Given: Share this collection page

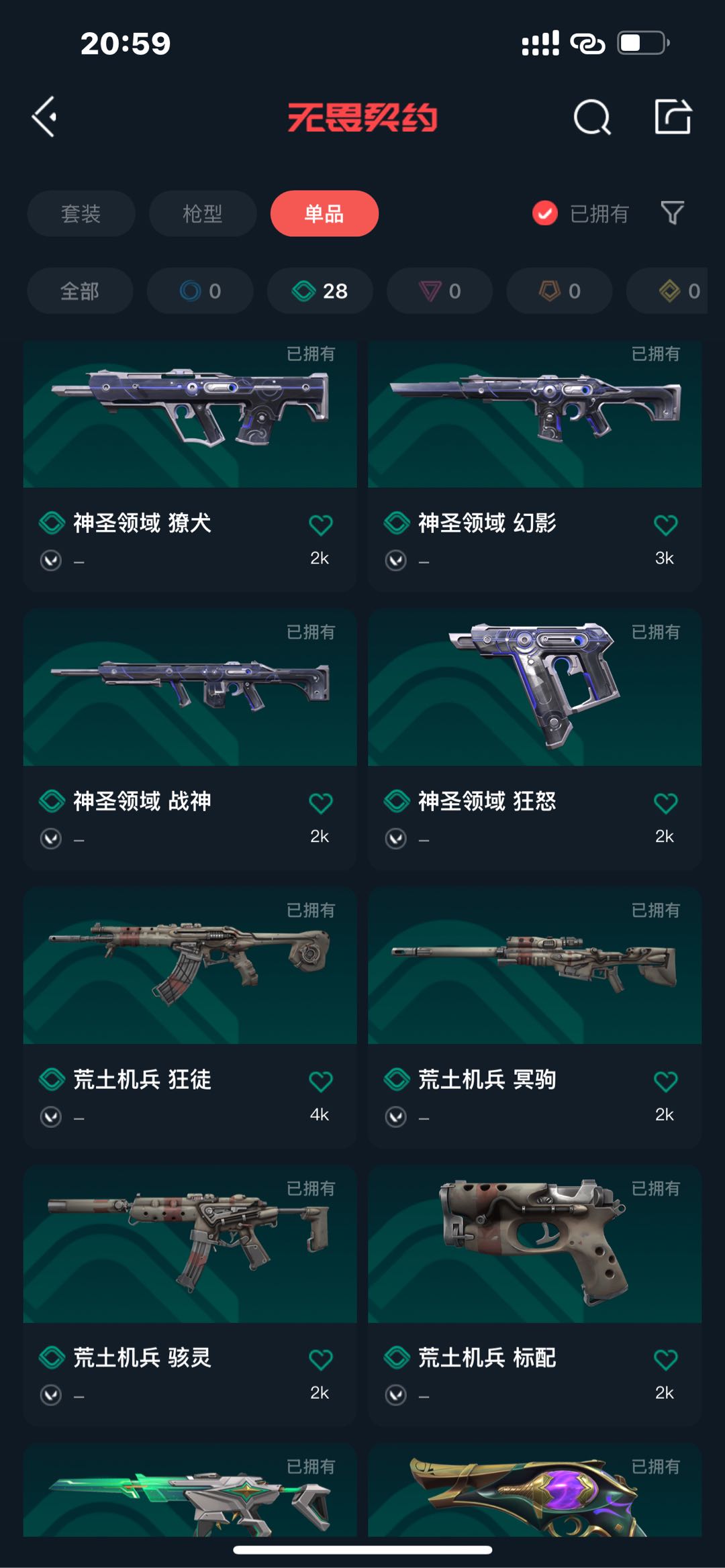Looking at the screenshot, I should tap(673, 117).
